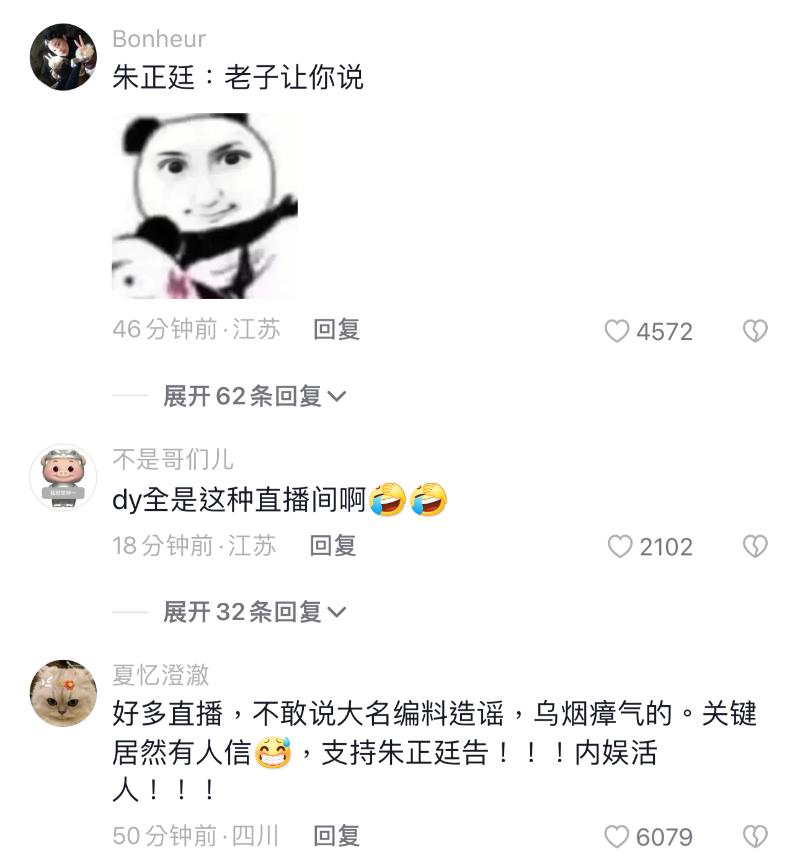Expand the 62 replies
The image size is (800, 867).
(x=254, y=396)
